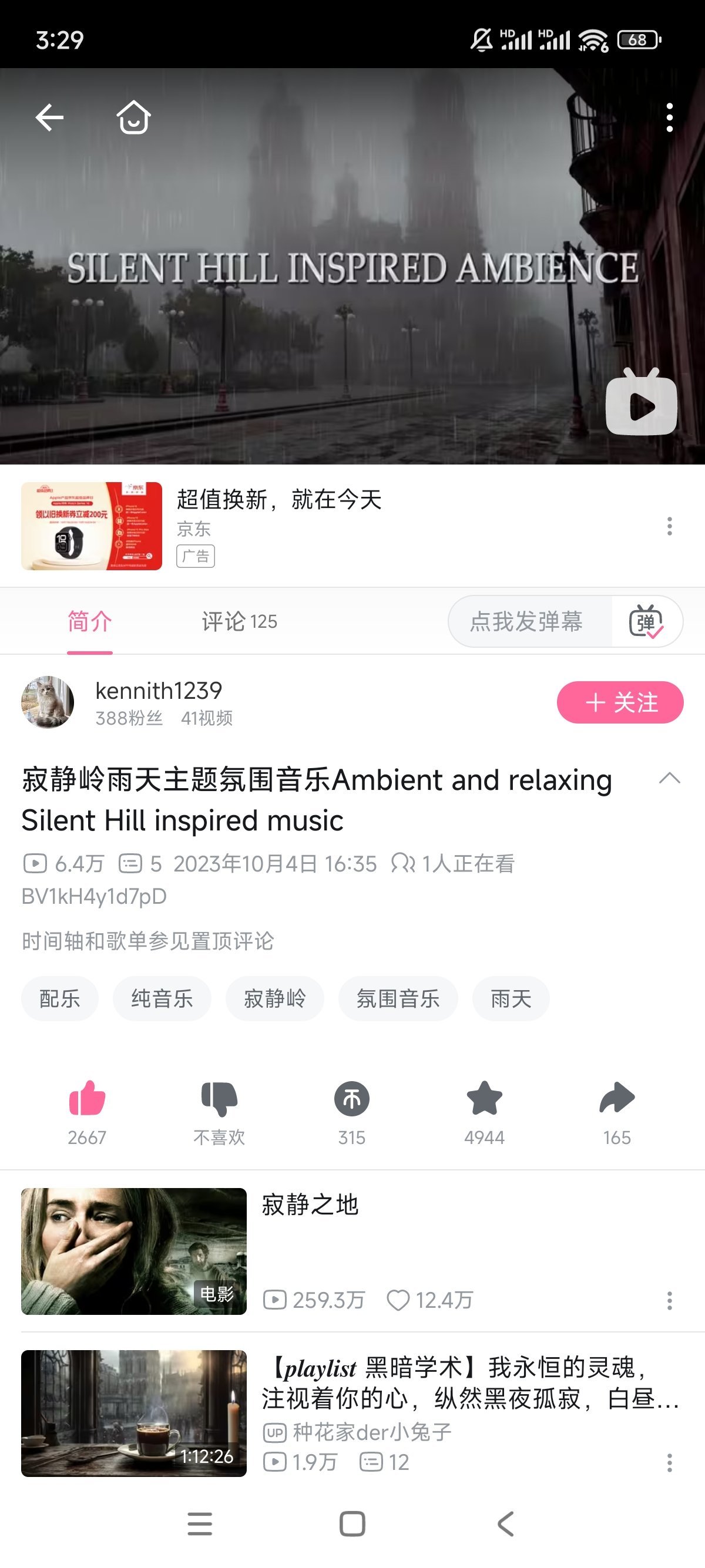The height and width of the screenshot is (1568, 705).
Task: Collapse the video description chevron
Action: [x=669, y=779]
